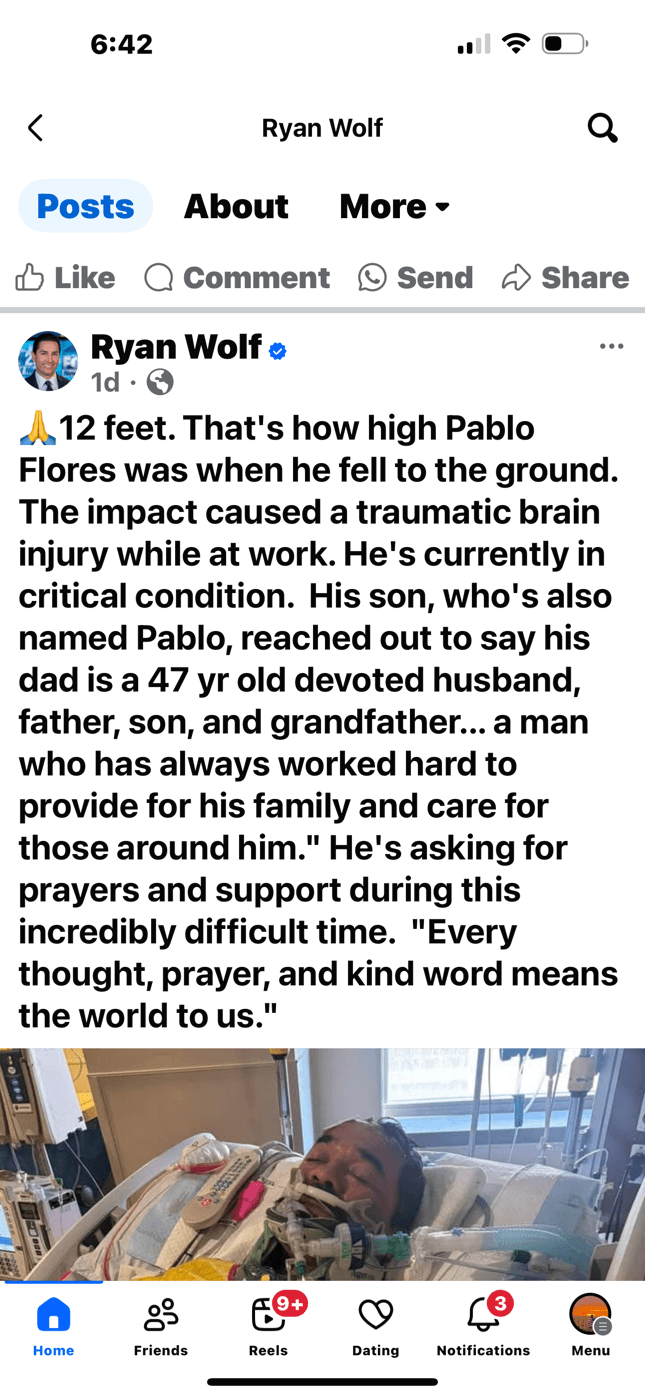
Task: Expand the More dropdown
Action: (394, 206)
